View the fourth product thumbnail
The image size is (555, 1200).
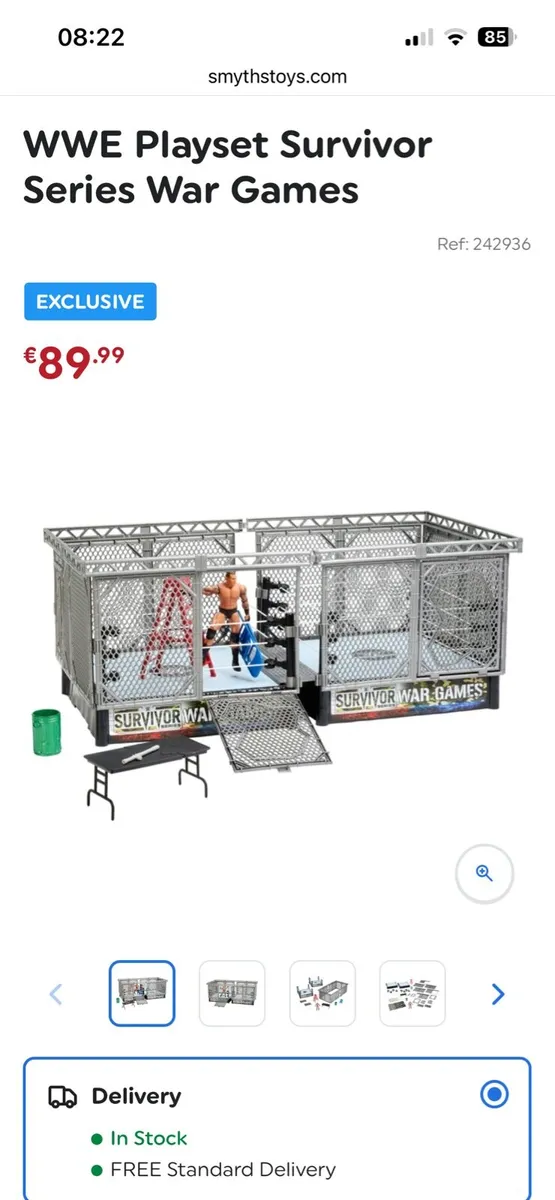412,993
